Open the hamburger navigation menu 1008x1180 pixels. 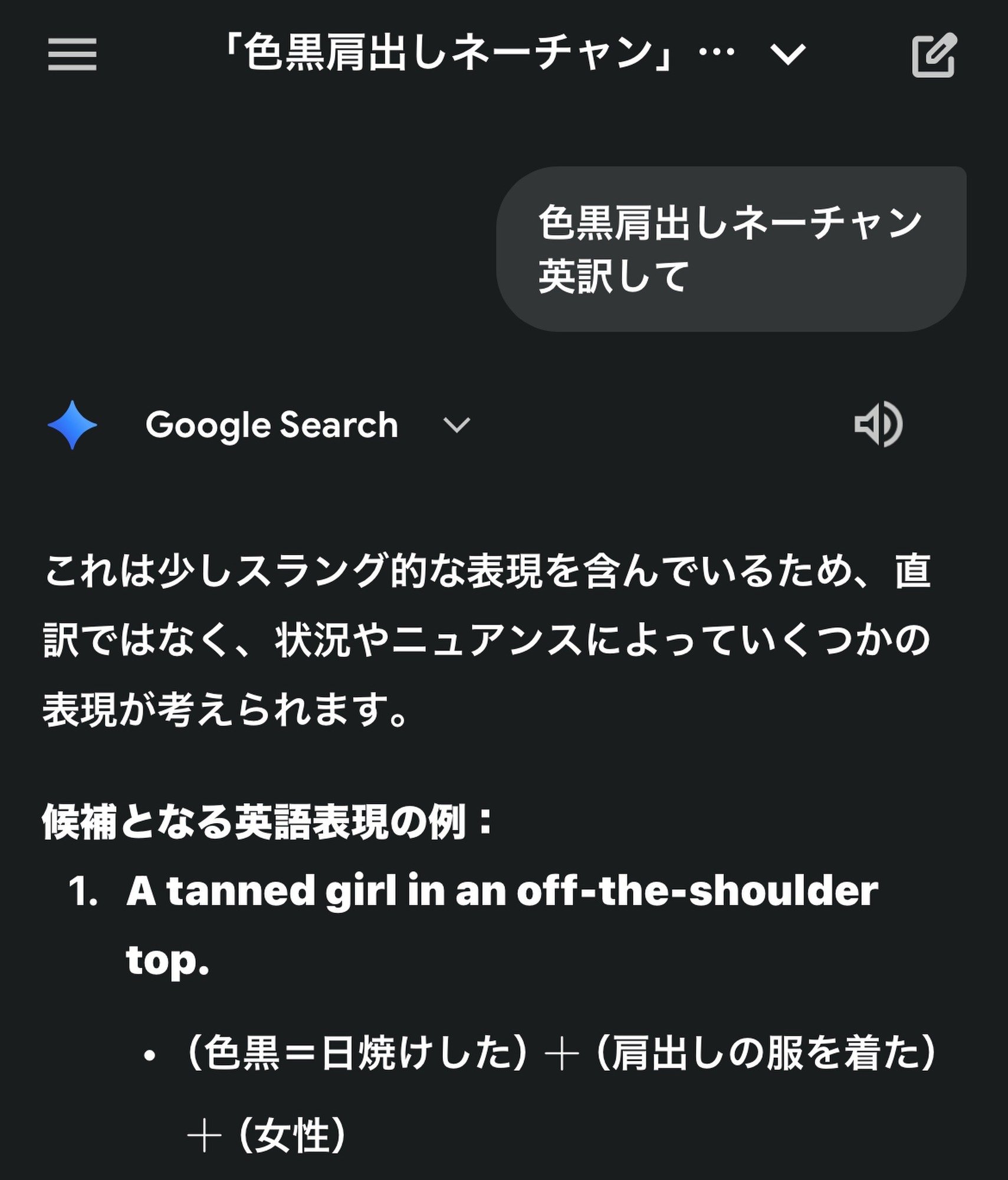tap(72, 54)
